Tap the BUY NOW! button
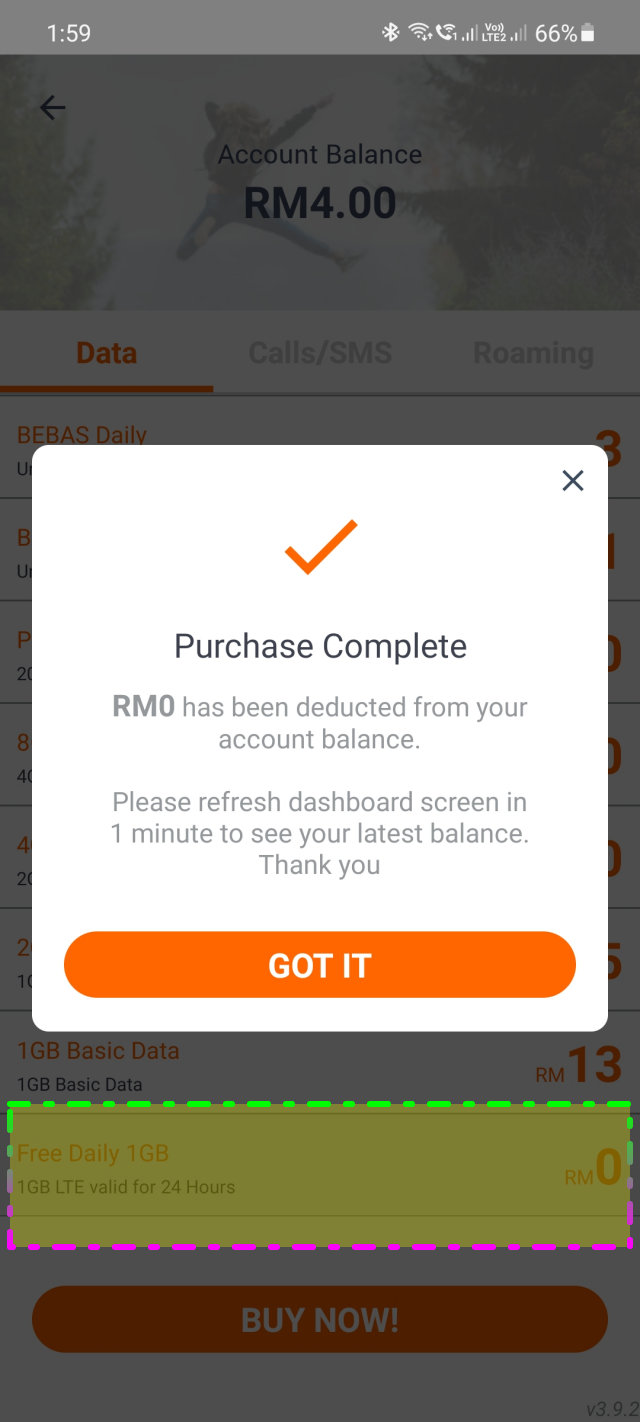The image size is (640, 1422). coord(320,1320)
